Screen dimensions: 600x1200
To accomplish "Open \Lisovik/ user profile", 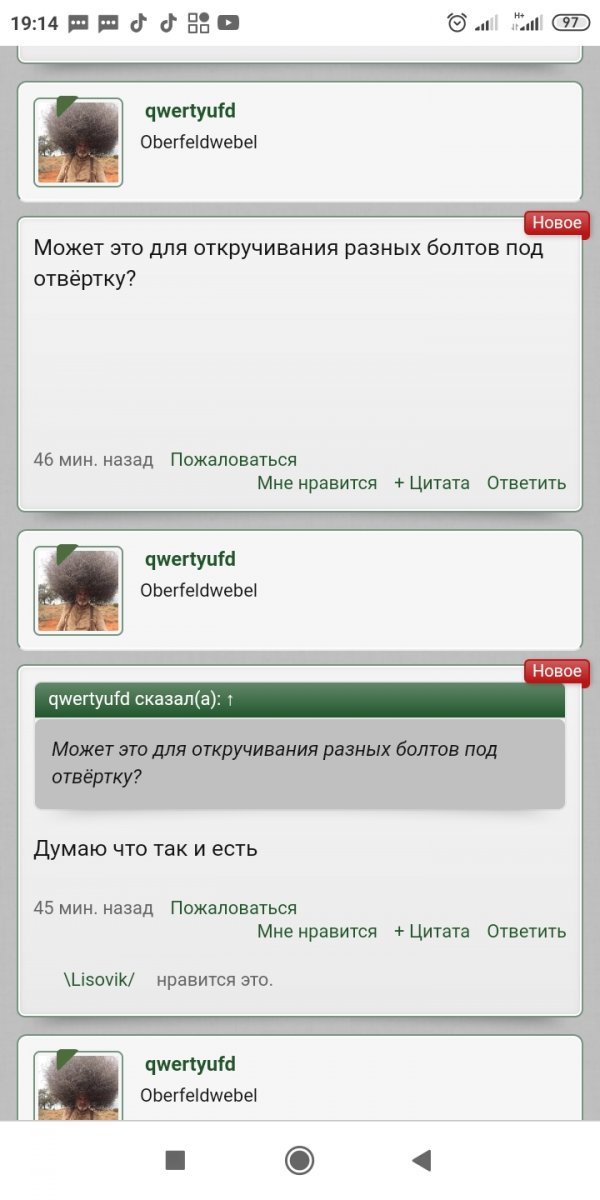I will click(99, 980).
